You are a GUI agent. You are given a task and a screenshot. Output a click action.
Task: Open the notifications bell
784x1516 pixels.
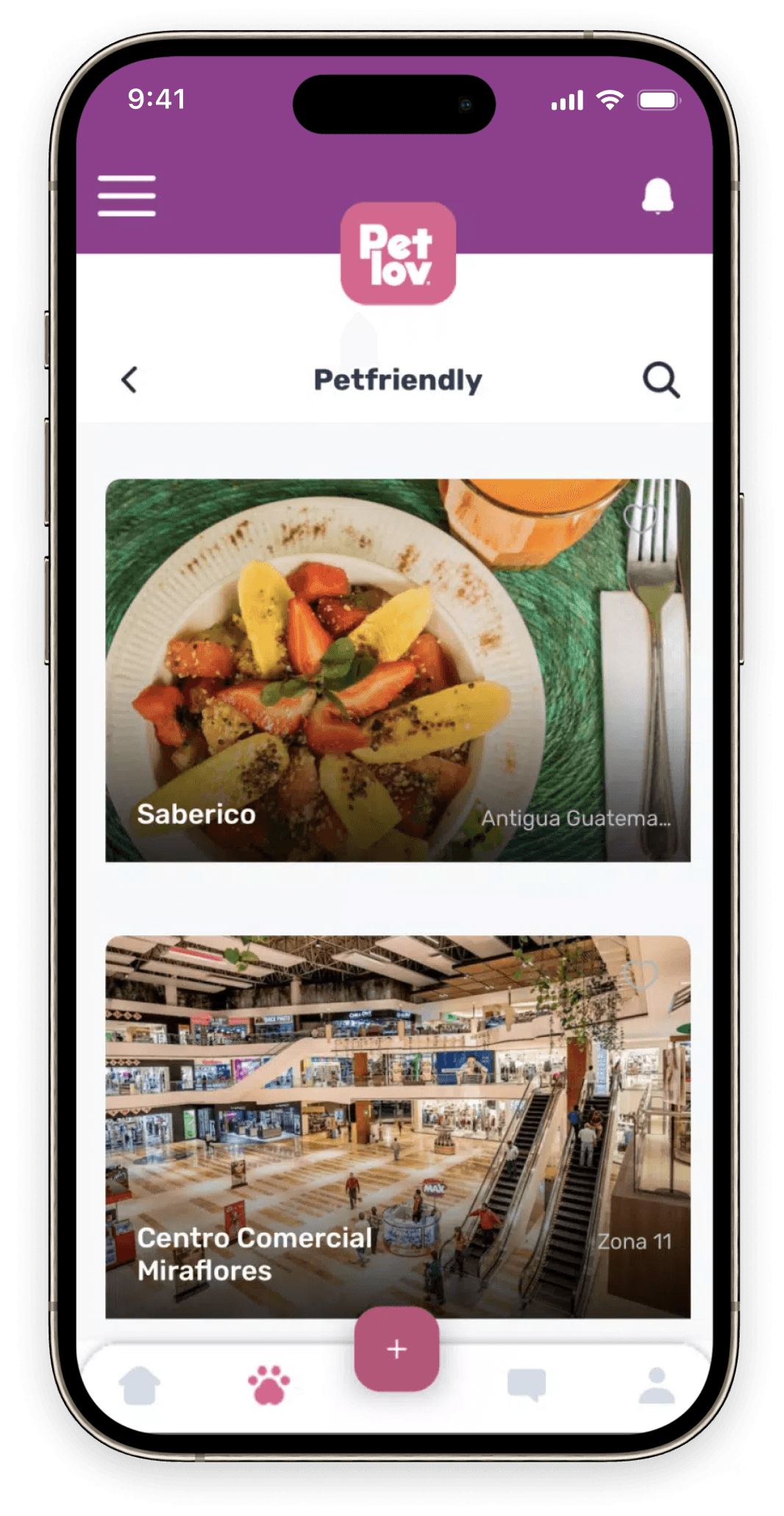point(658,196)
